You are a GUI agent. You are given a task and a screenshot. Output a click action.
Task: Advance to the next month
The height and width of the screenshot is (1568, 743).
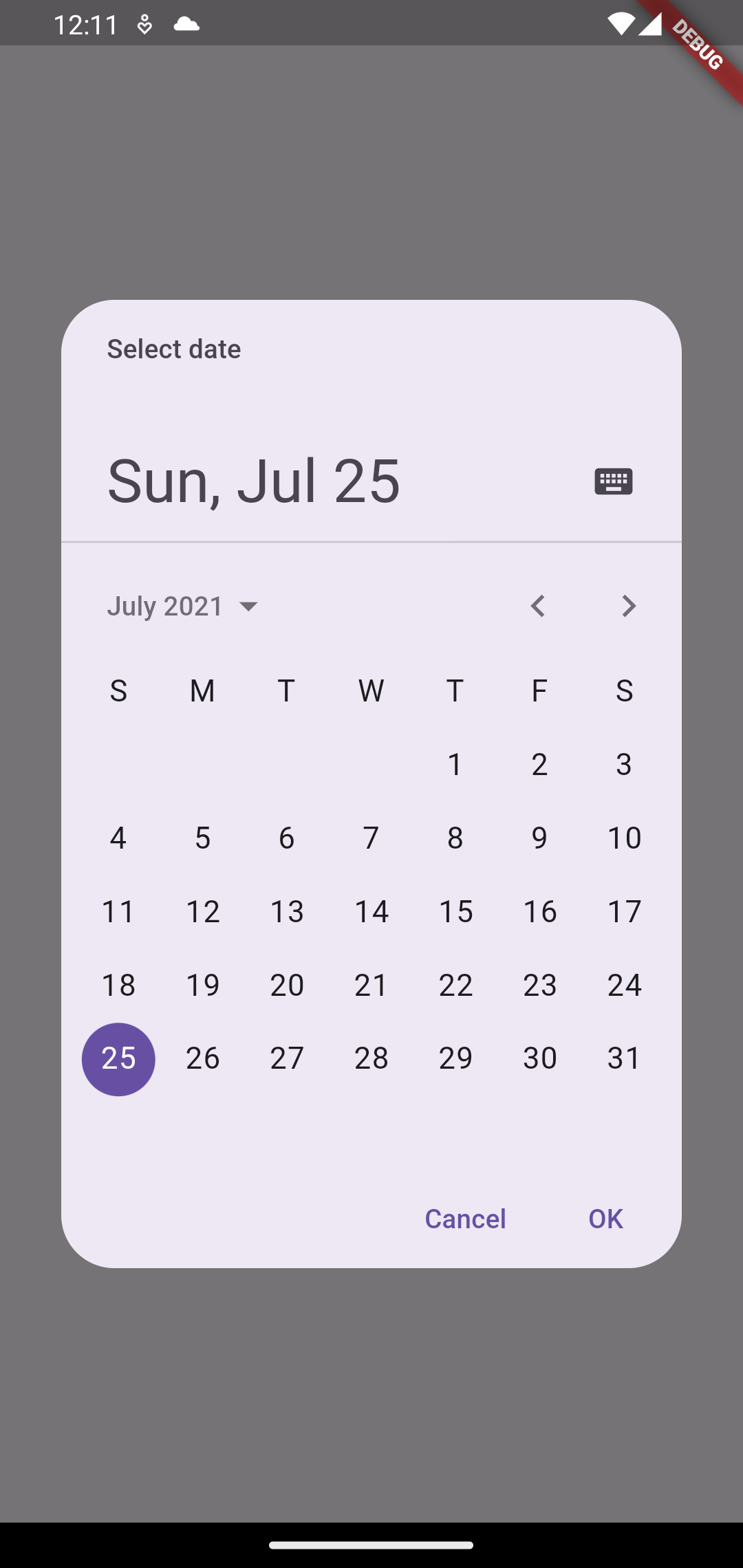[x=629, y=606]
